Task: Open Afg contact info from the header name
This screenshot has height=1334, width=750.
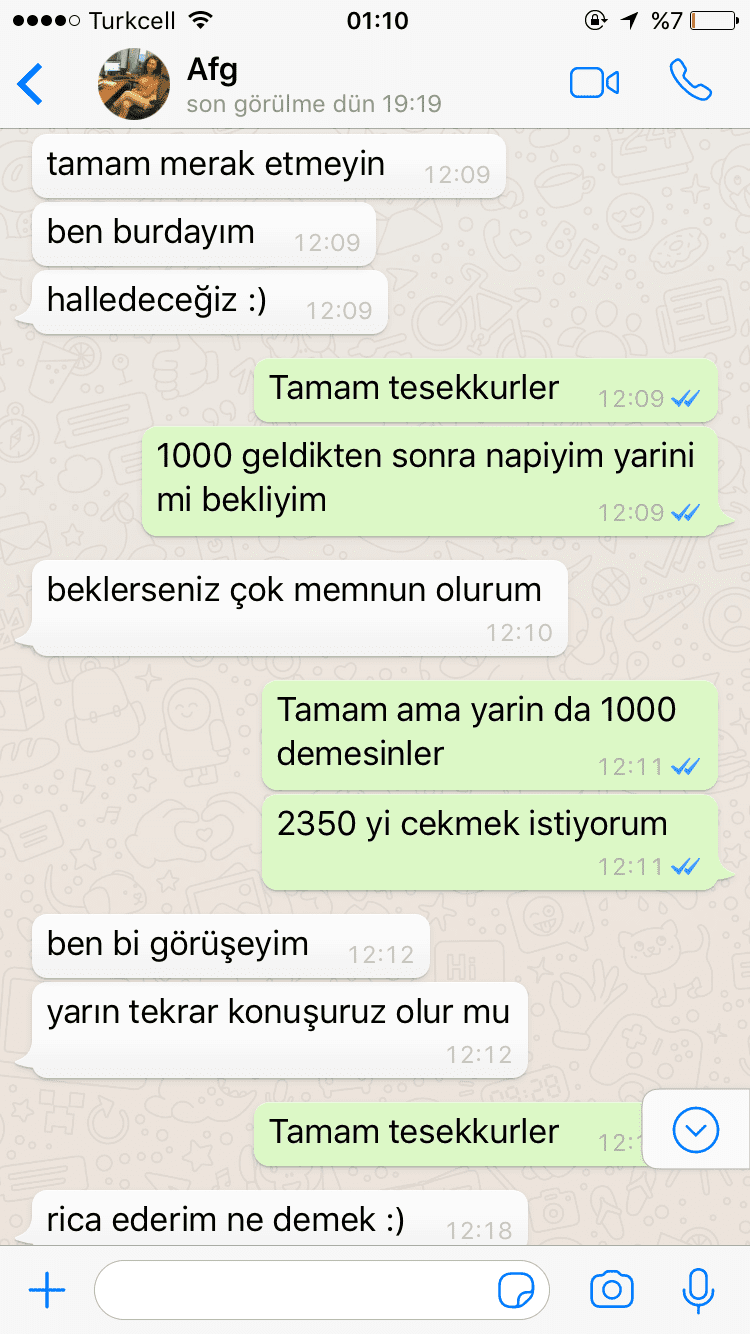Action: 213,69
